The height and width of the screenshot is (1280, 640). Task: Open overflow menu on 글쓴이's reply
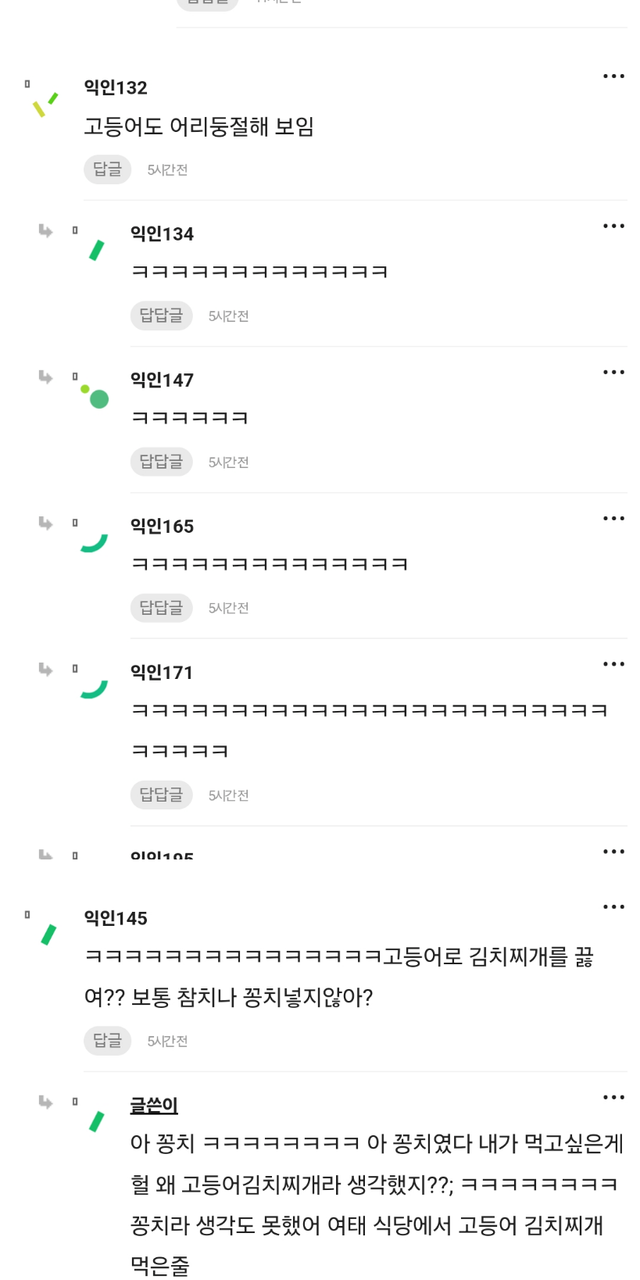[x=613, y=1097]
